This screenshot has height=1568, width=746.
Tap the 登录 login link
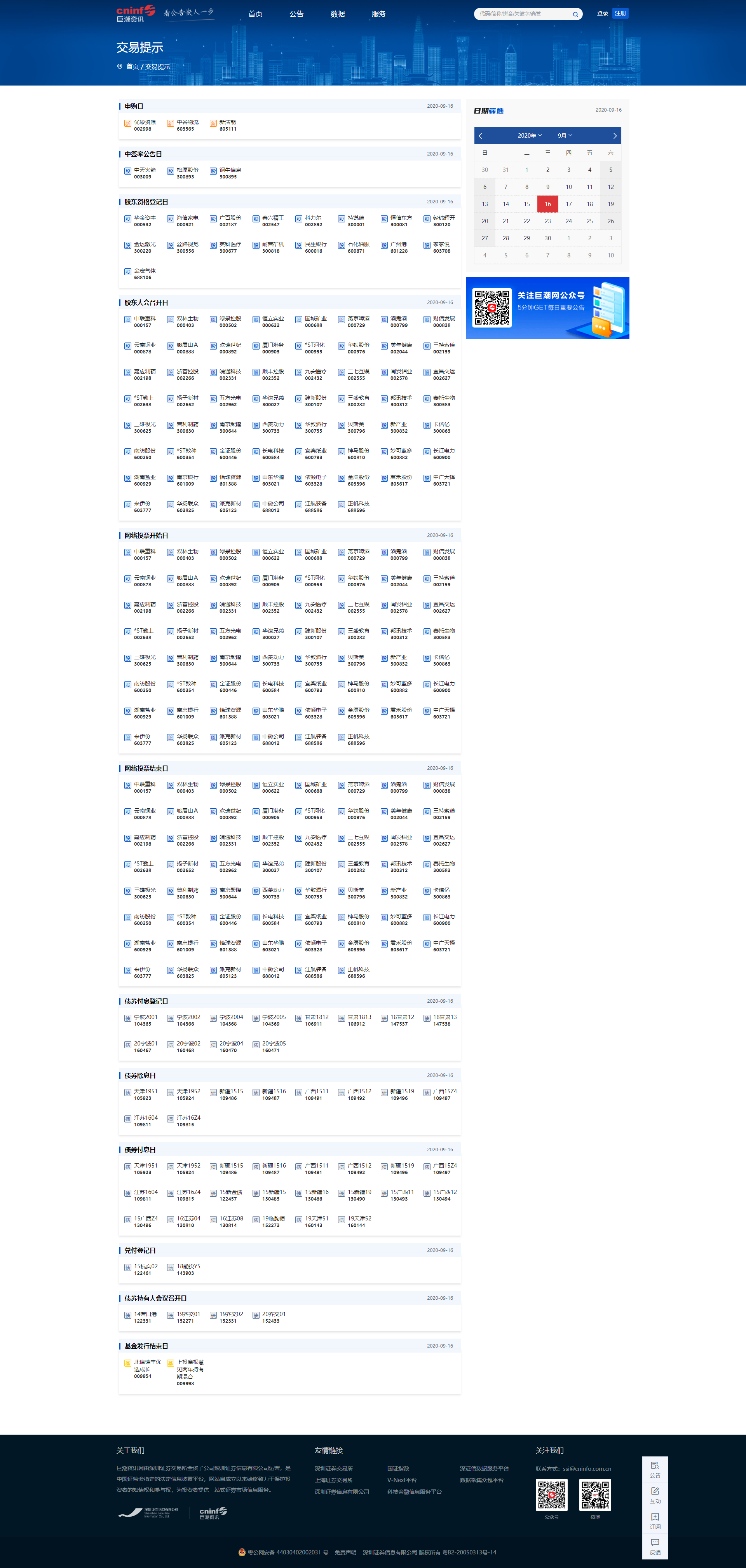[602, 13]
